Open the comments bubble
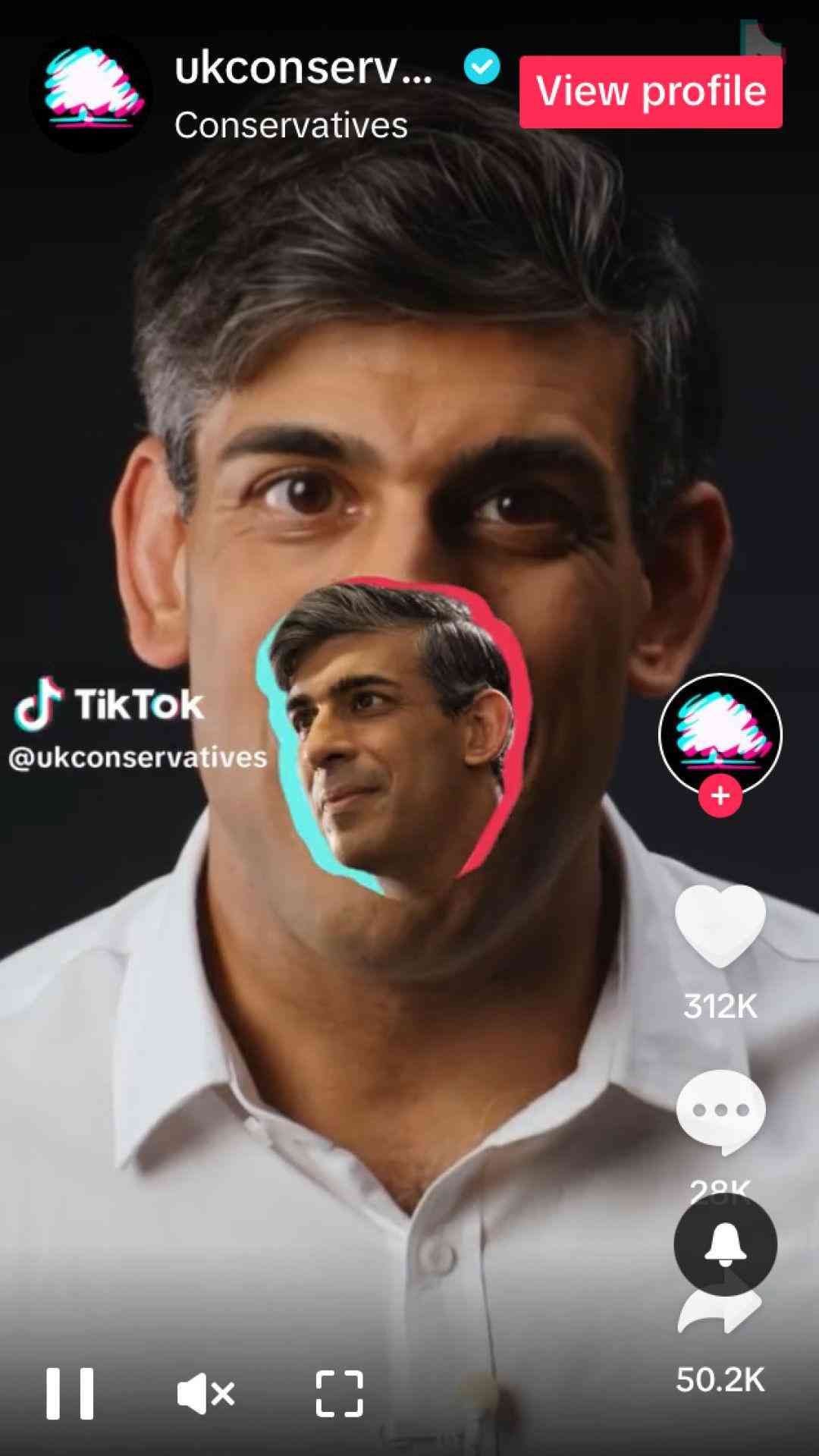 720,1111
